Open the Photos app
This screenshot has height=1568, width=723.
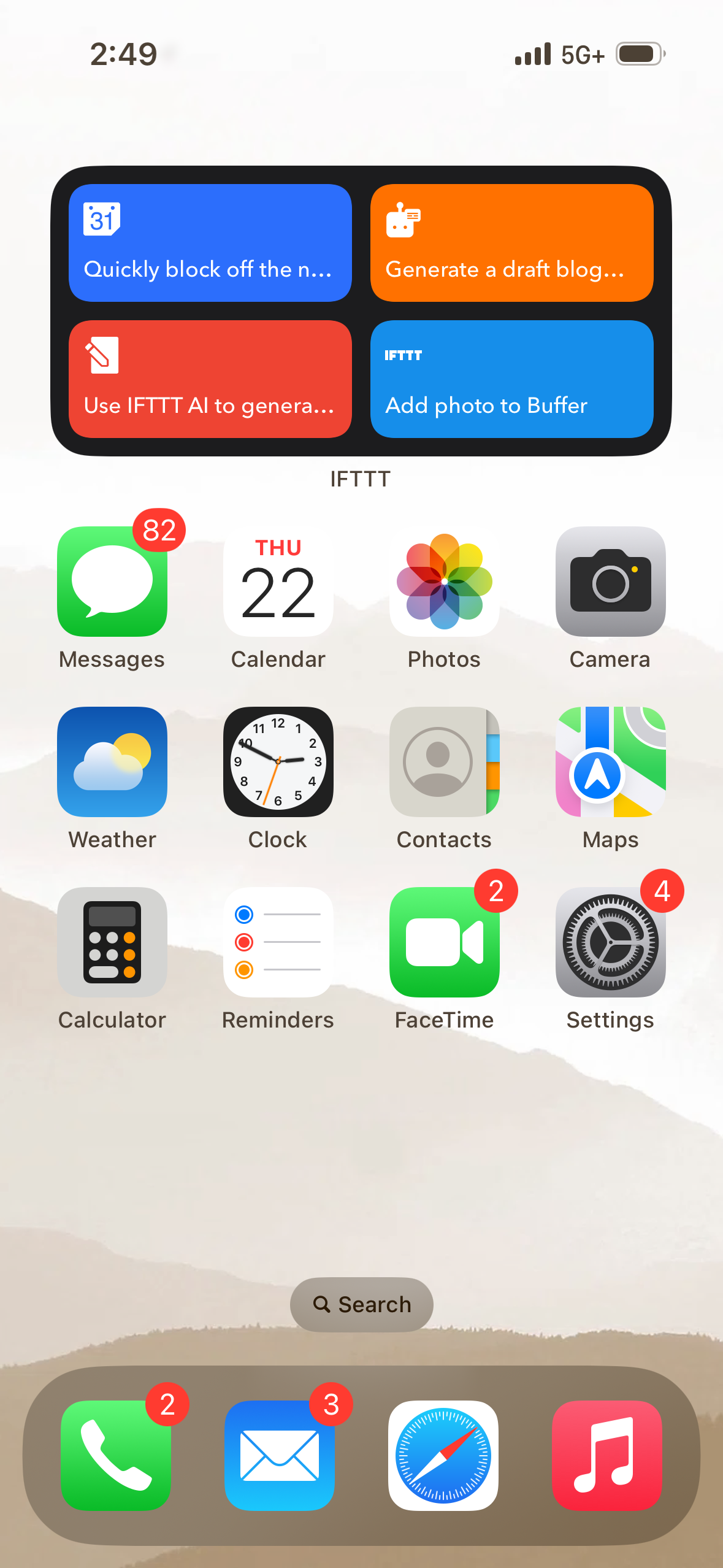click(443, 581)
